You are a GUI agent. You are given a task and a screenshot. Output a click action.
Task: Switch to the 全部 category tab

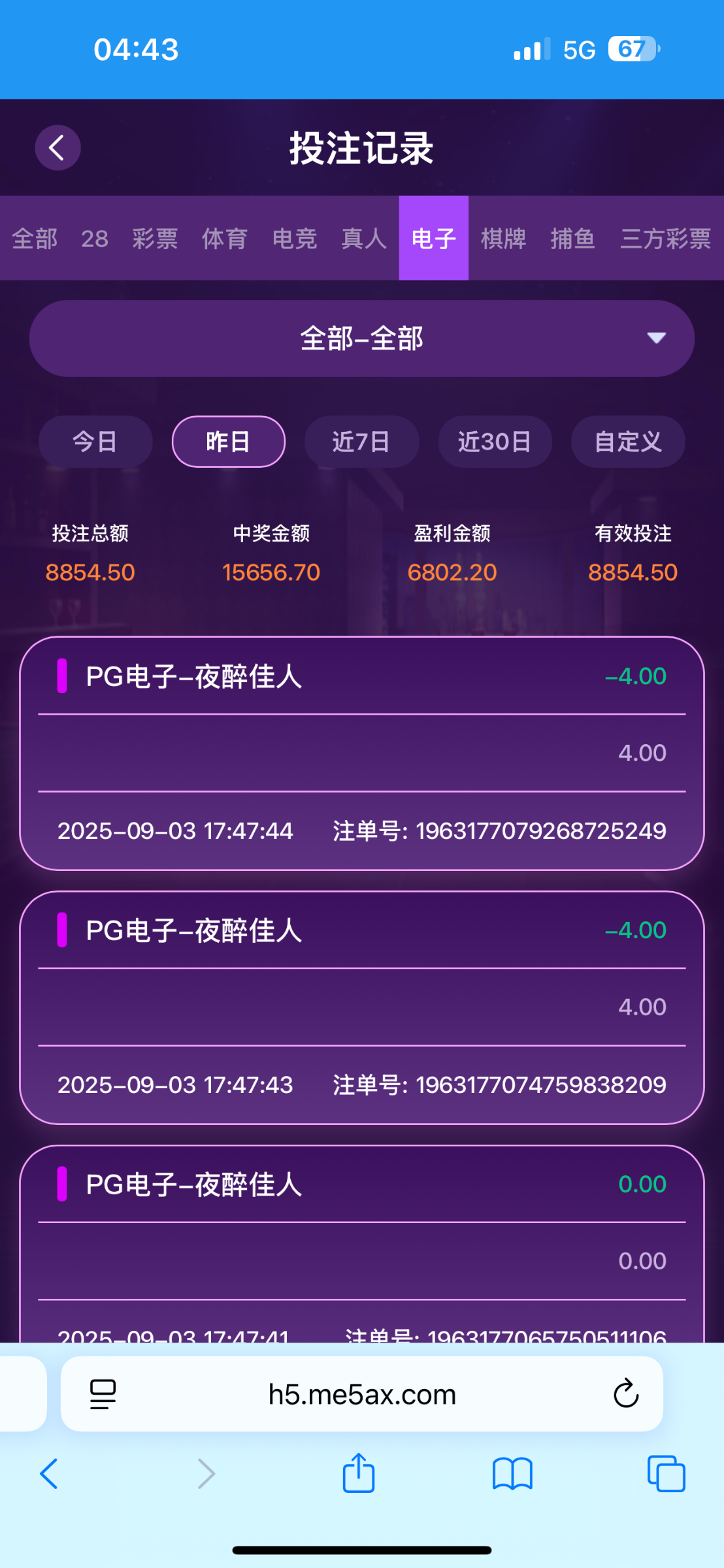coord(35,238)
